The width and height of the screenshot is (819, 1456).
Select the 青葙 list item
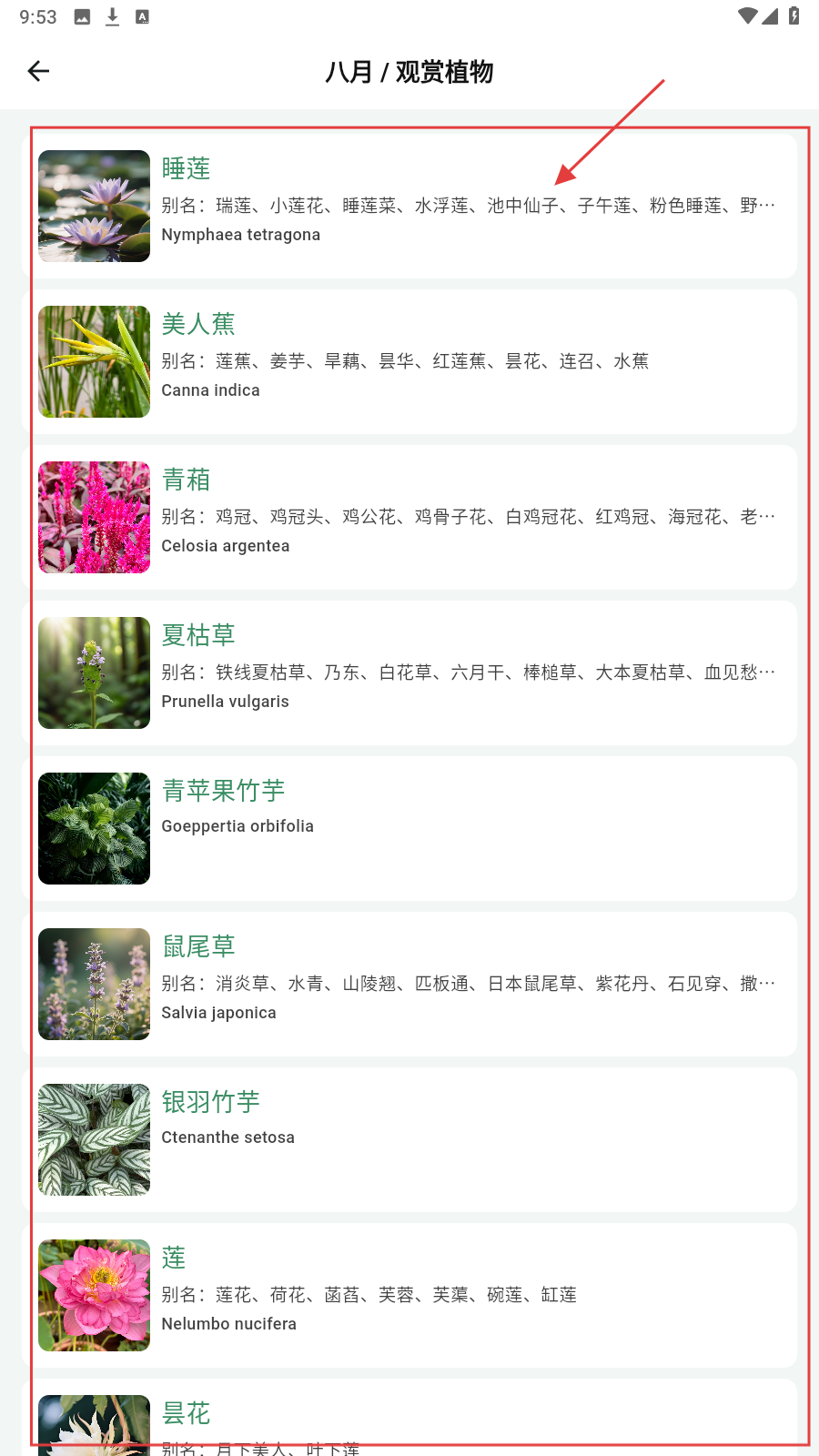coord(409,517)
